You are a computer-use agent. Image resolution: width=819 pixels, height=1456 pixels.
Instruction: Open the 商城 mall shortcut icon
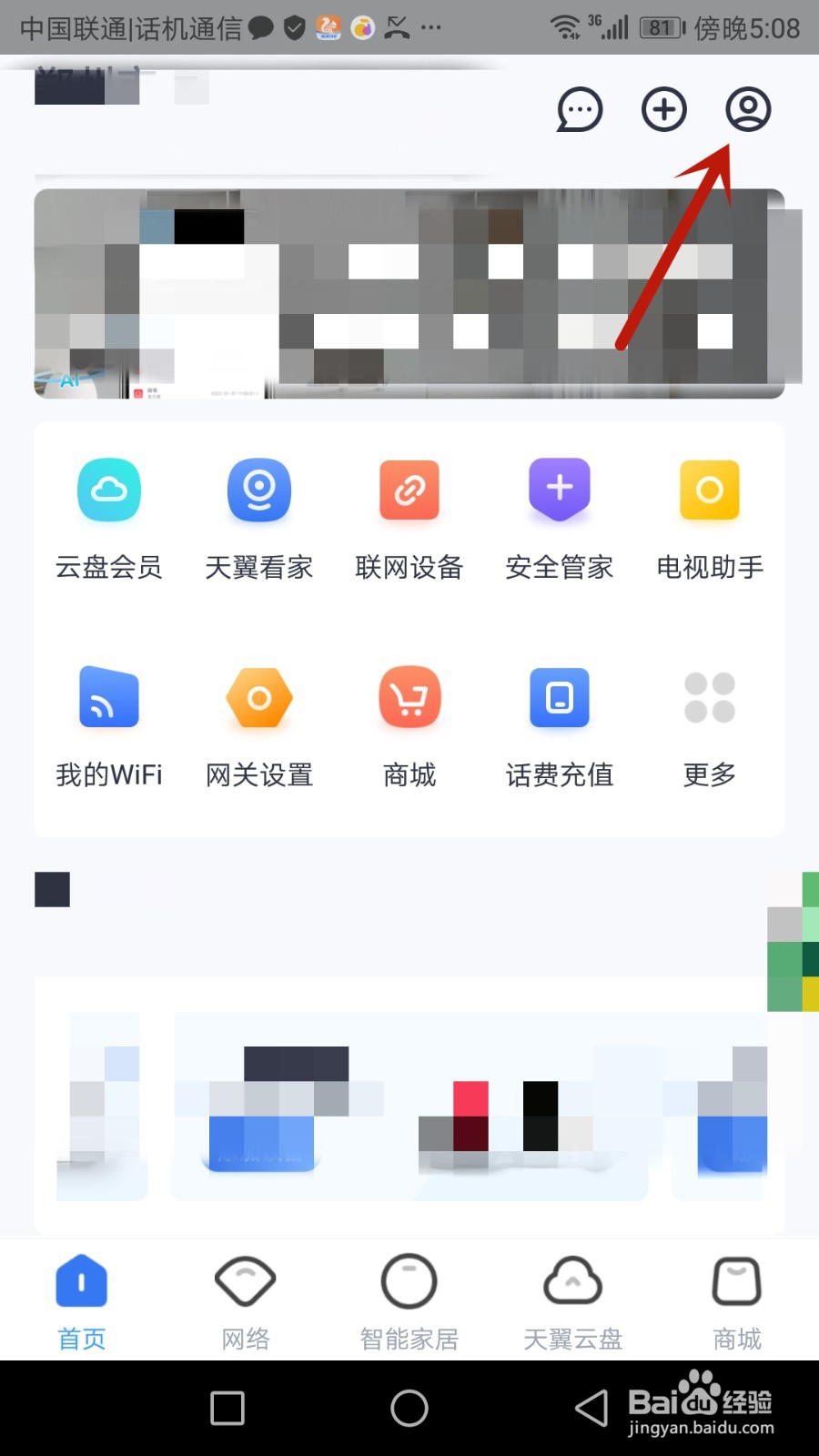tap(409, 723)
